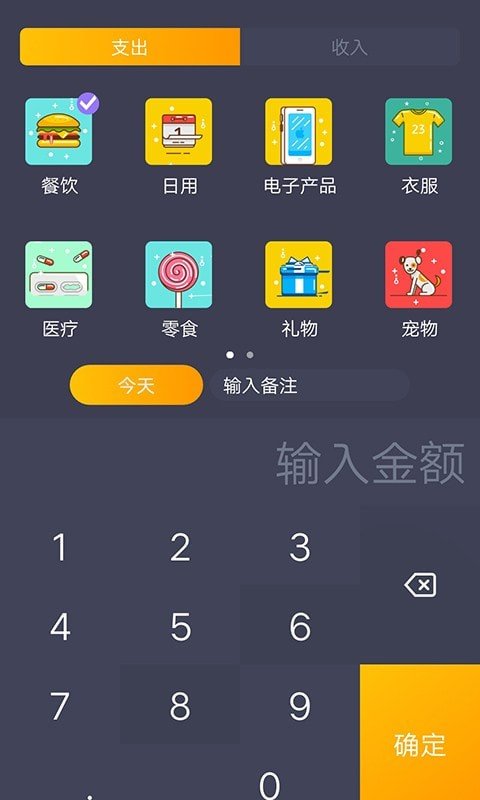Go to second category page dot
The image size is (480, 800).
pos(250,355)
